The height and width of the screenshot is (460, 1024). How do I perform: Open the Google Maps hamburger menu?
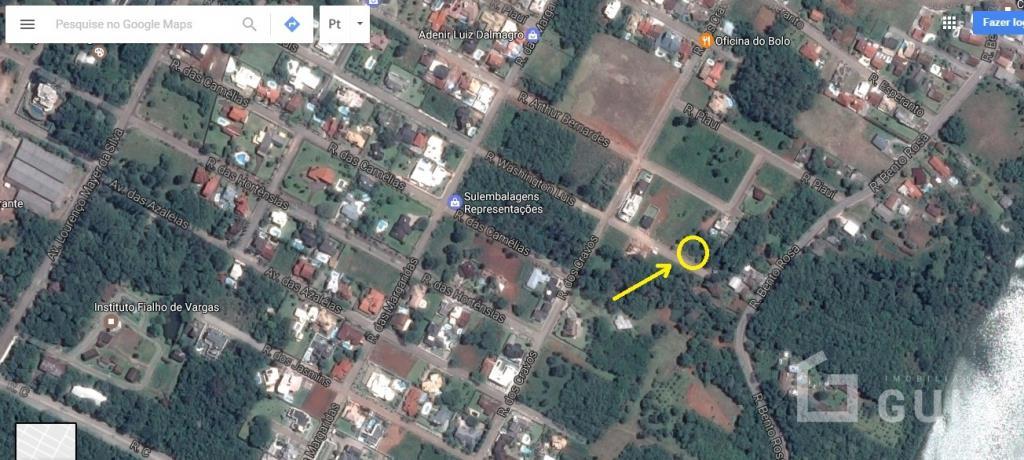(x=27, y=24)
